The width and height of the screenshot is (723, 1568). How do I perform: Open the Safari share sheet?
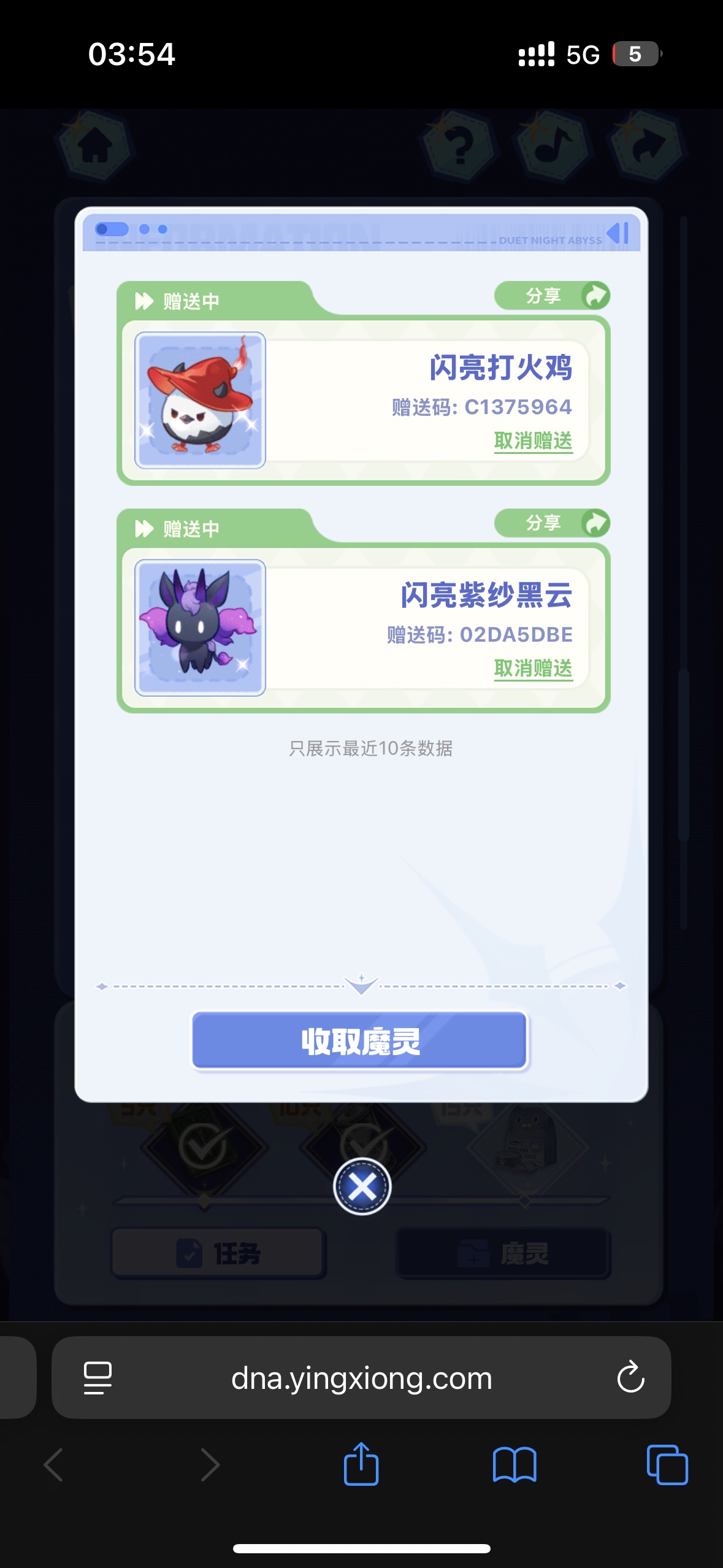(361, 1464)
